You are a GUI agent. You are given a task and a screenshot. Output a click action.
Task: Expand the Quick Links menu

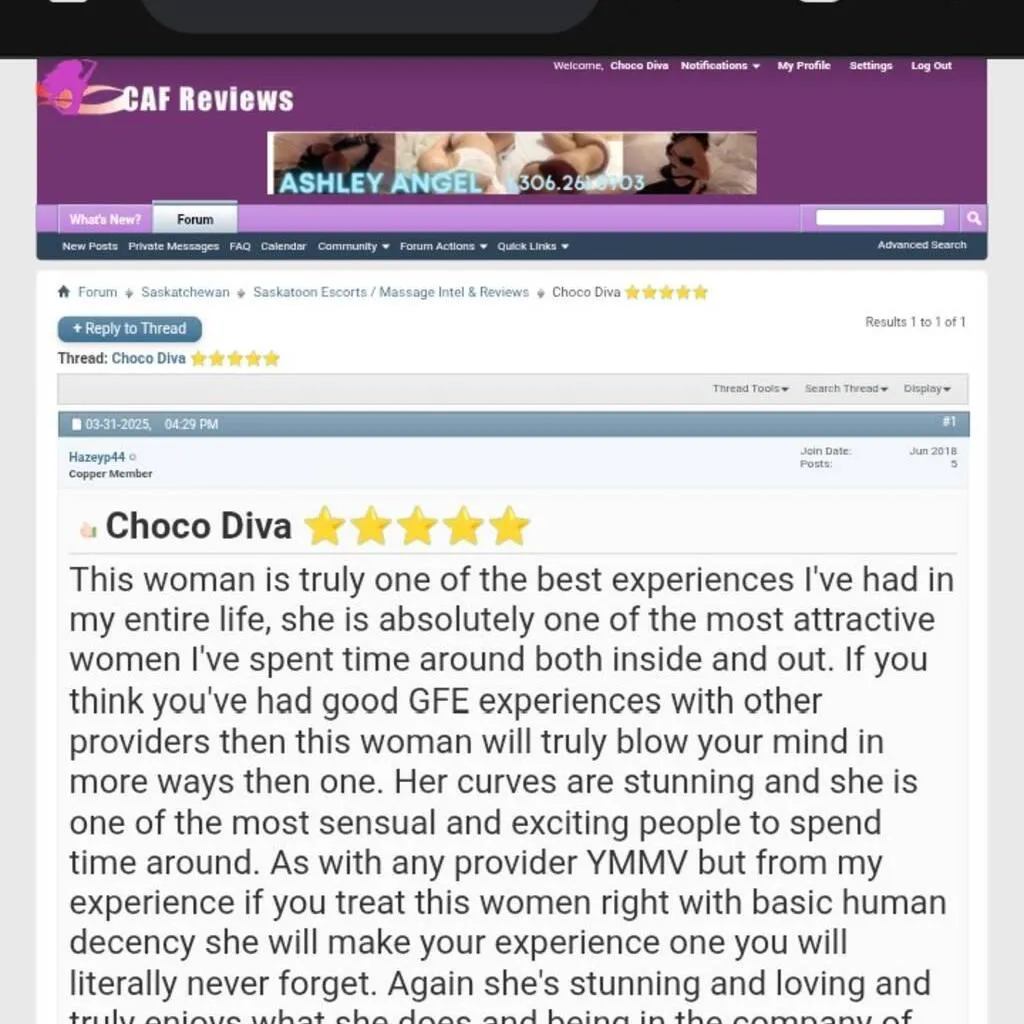pyautogui.click(x=532, y=246)
